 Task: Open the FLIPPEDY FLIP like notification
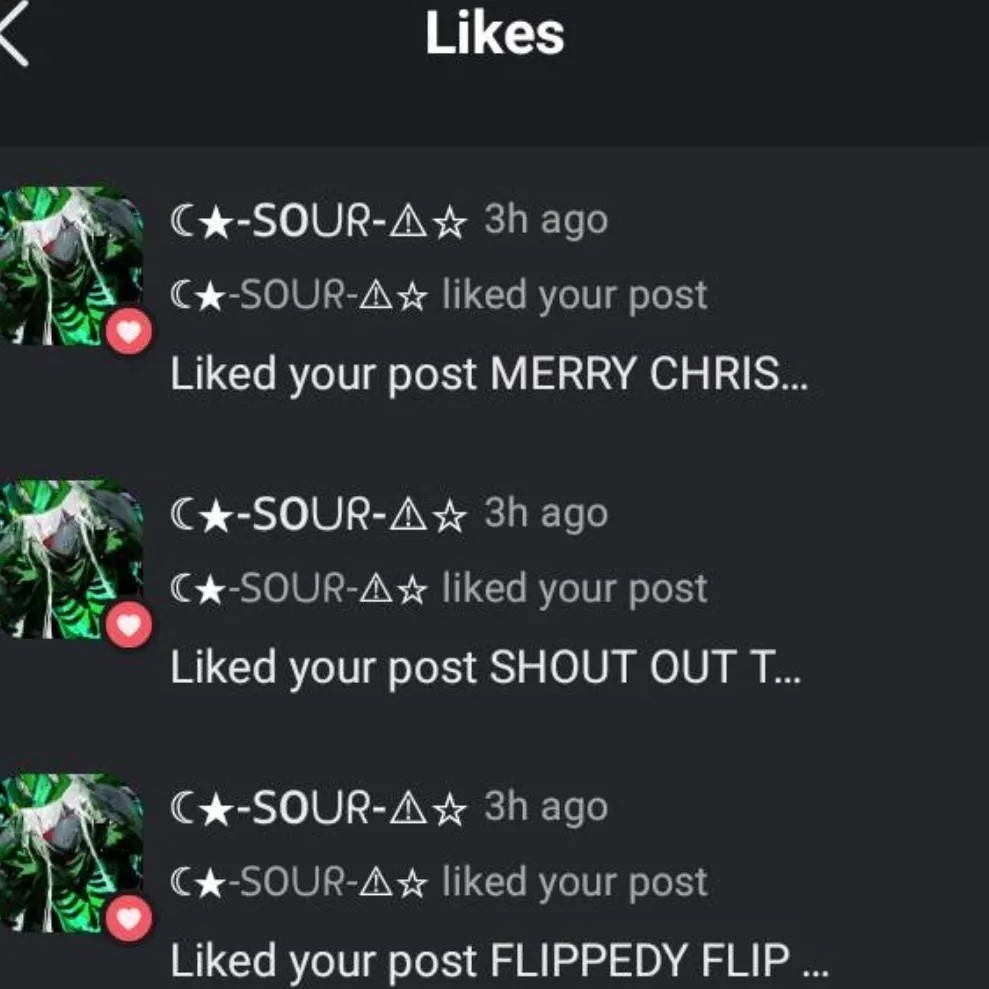tap(498, 961)
